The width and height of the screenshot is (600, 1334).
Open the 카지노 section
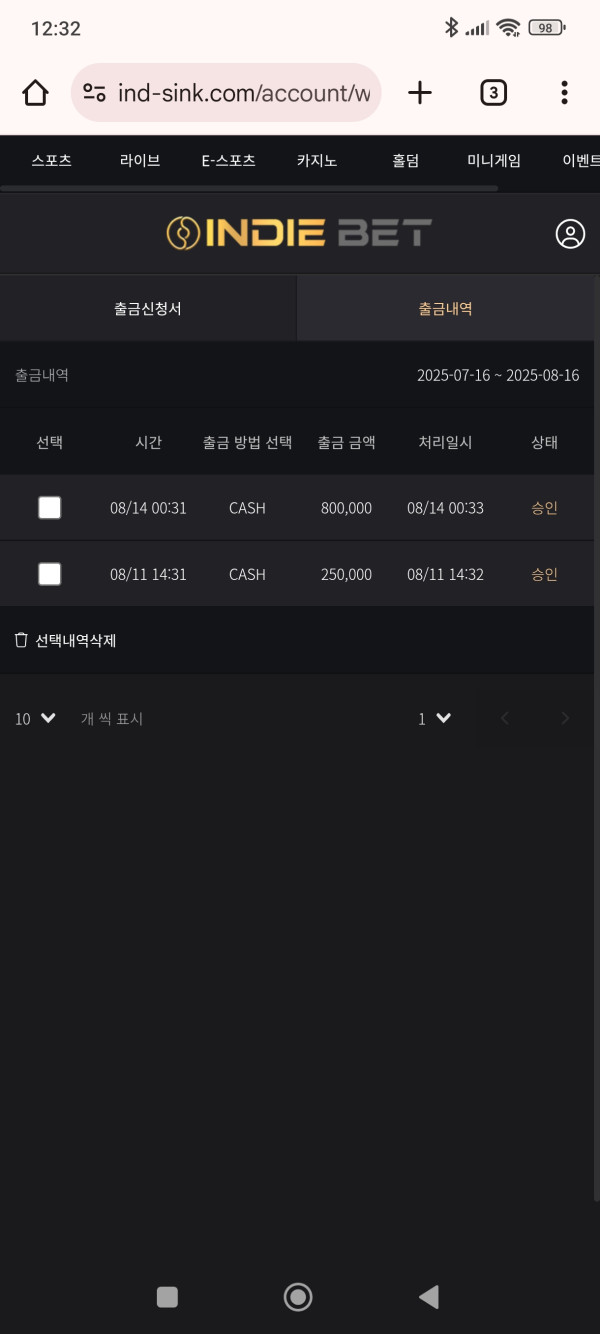click(x=317, y=160)
